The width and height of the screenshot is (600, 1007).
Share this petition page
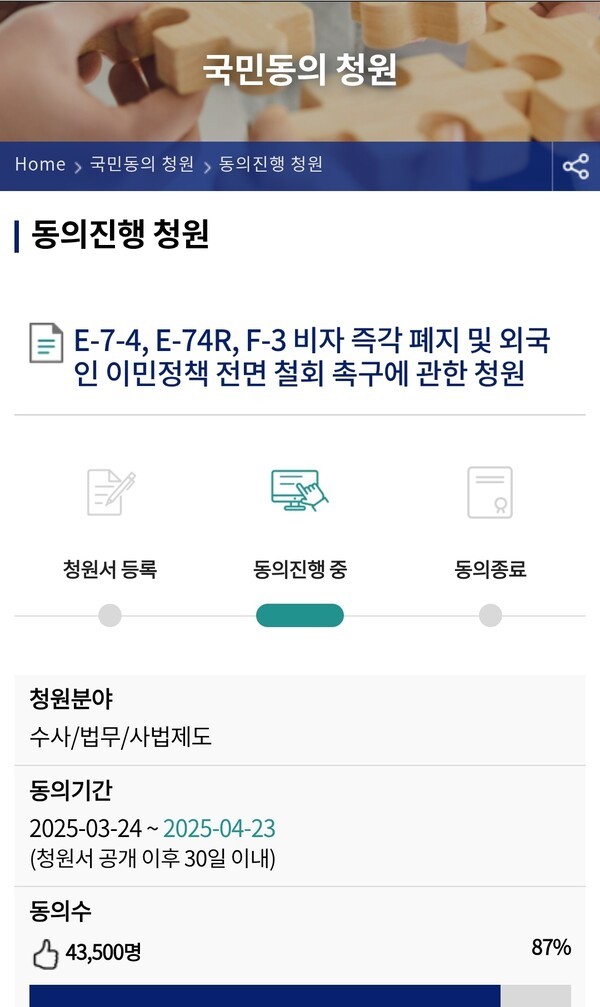coord(576,166)
